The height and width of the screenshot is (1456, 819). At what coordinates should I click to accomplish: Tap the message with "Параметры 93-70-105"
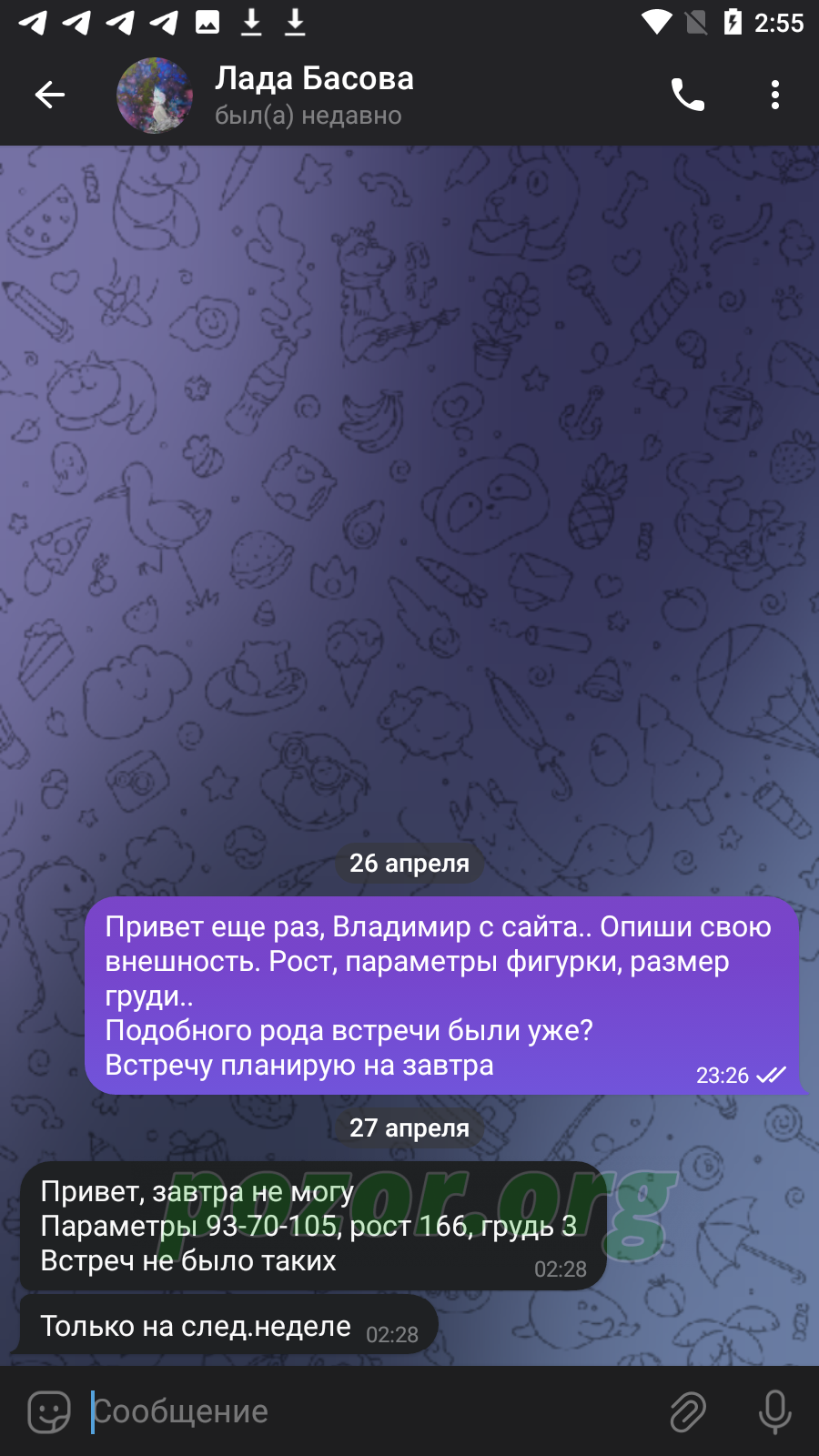click(x=313, y=1226)
